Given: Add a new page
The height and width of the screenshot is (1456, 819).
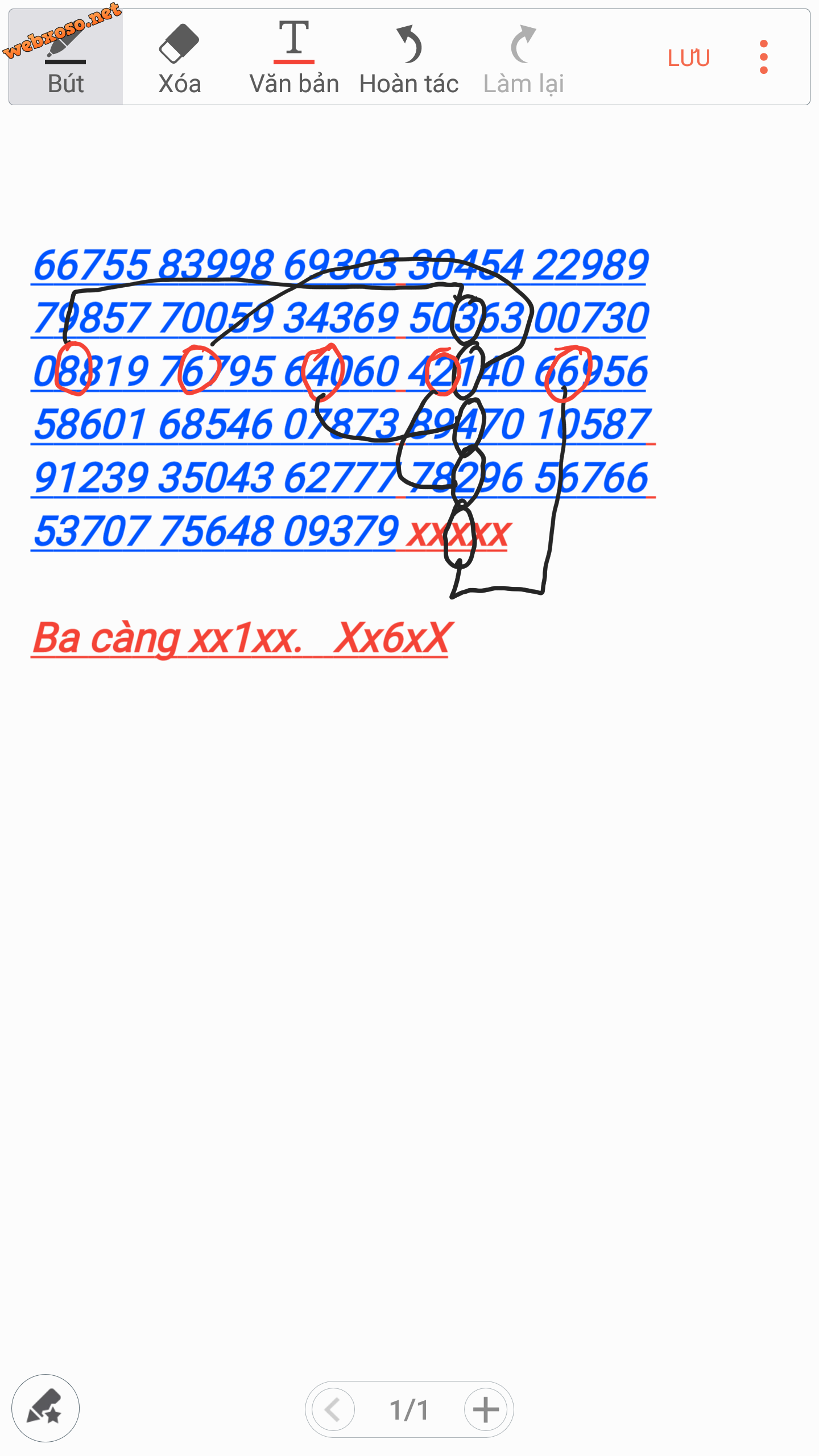Looking at the screenshot, I should pos(486,1409).
